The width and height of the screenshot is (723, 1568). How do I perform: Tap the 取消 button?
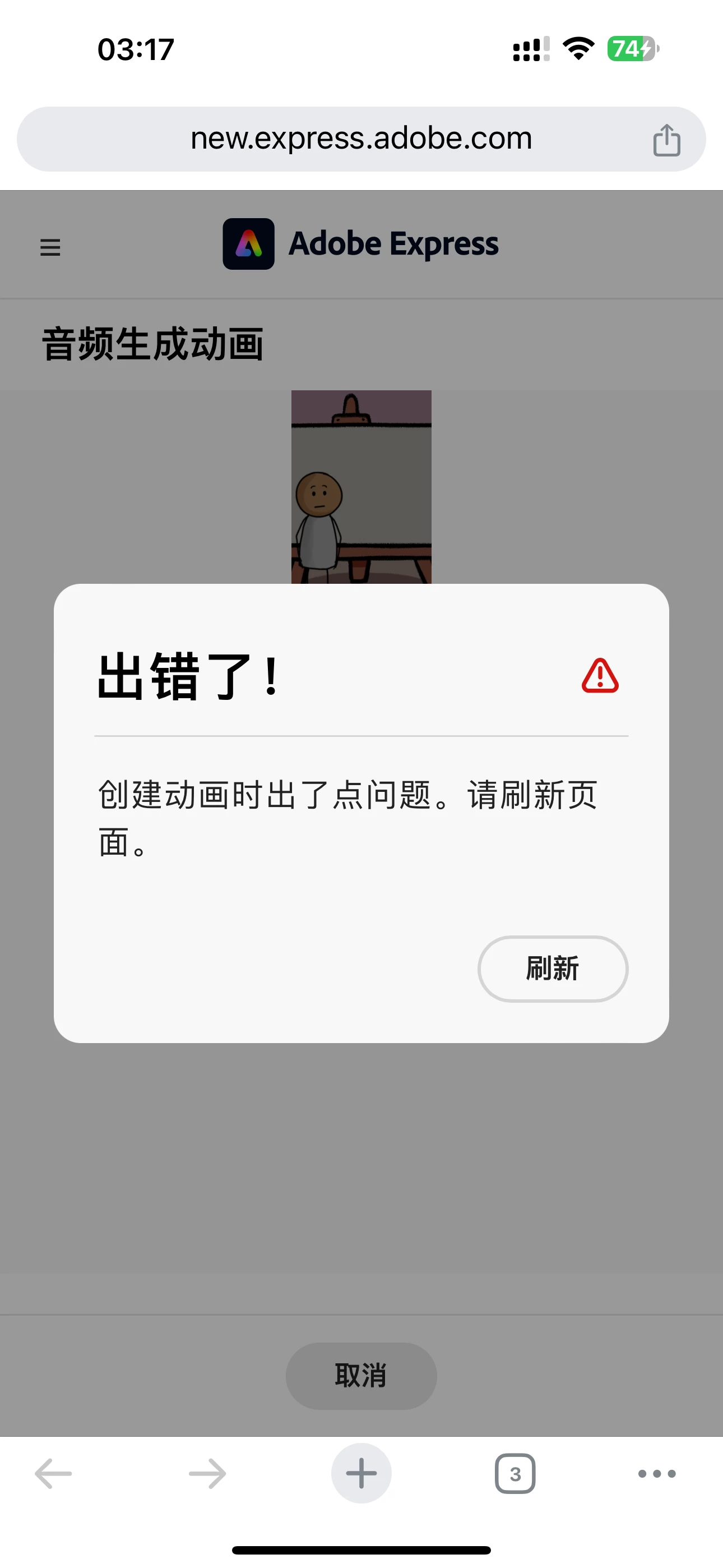tap(361, 1375)
